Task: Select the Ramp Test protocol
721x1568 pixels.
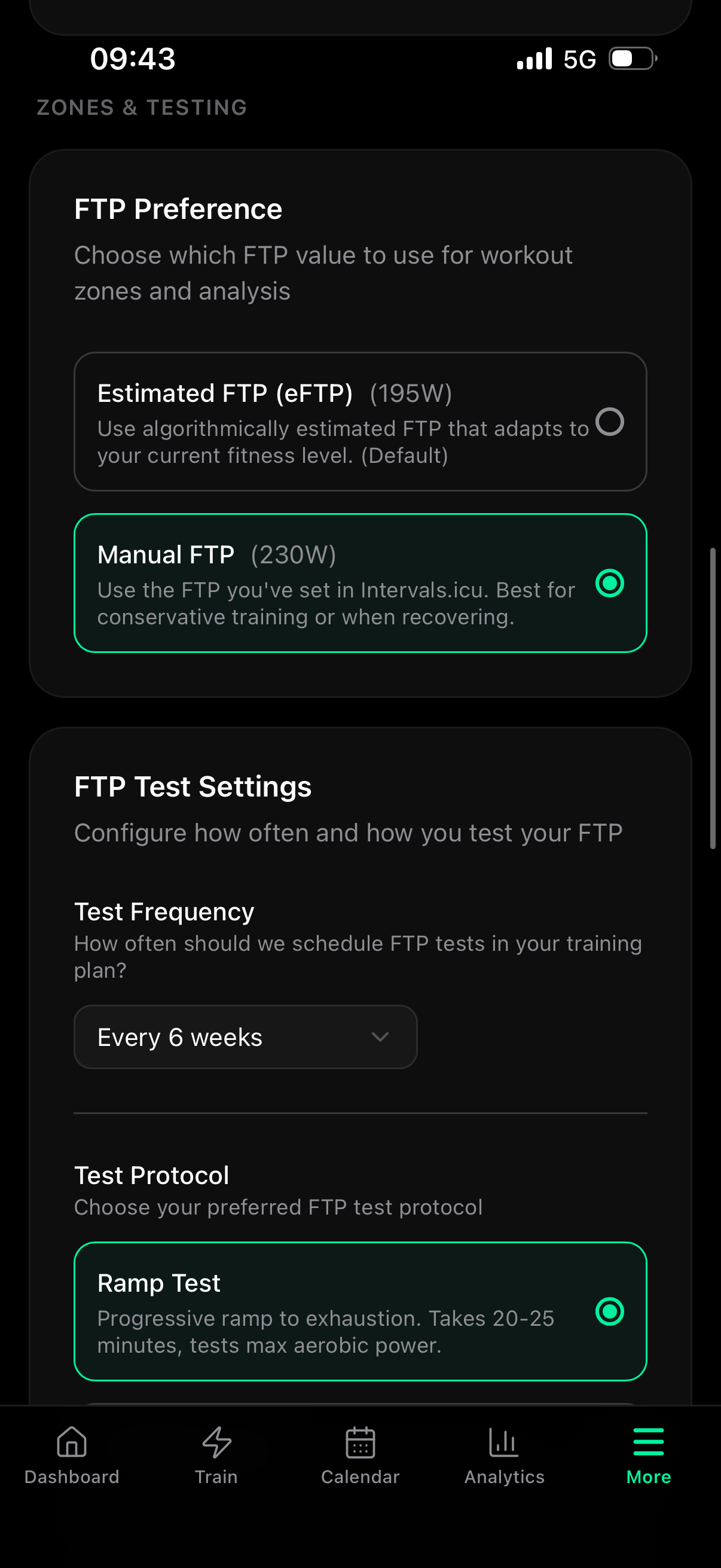Action: (x=359, y=1311)
